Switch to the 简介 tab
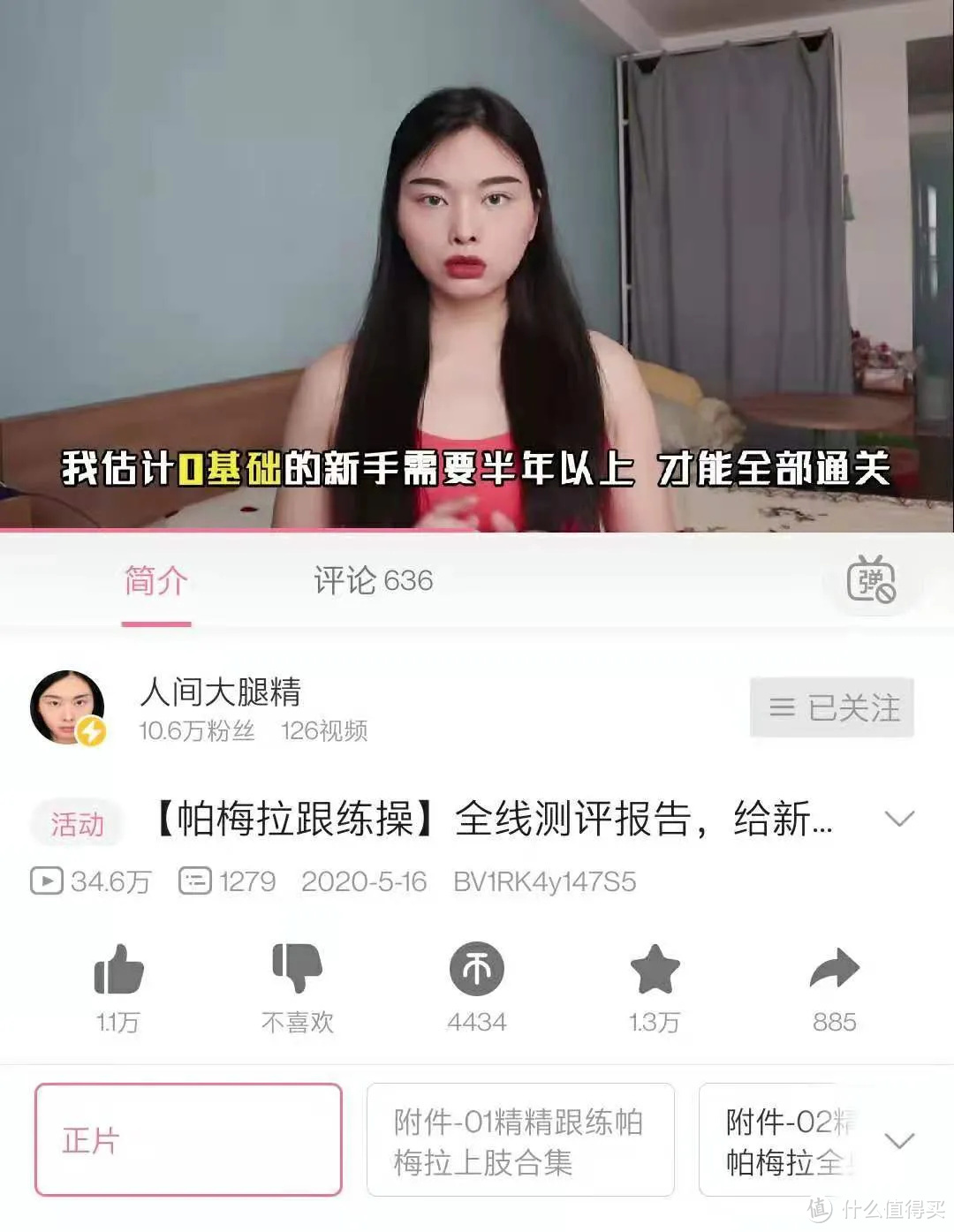 (156, 581)
